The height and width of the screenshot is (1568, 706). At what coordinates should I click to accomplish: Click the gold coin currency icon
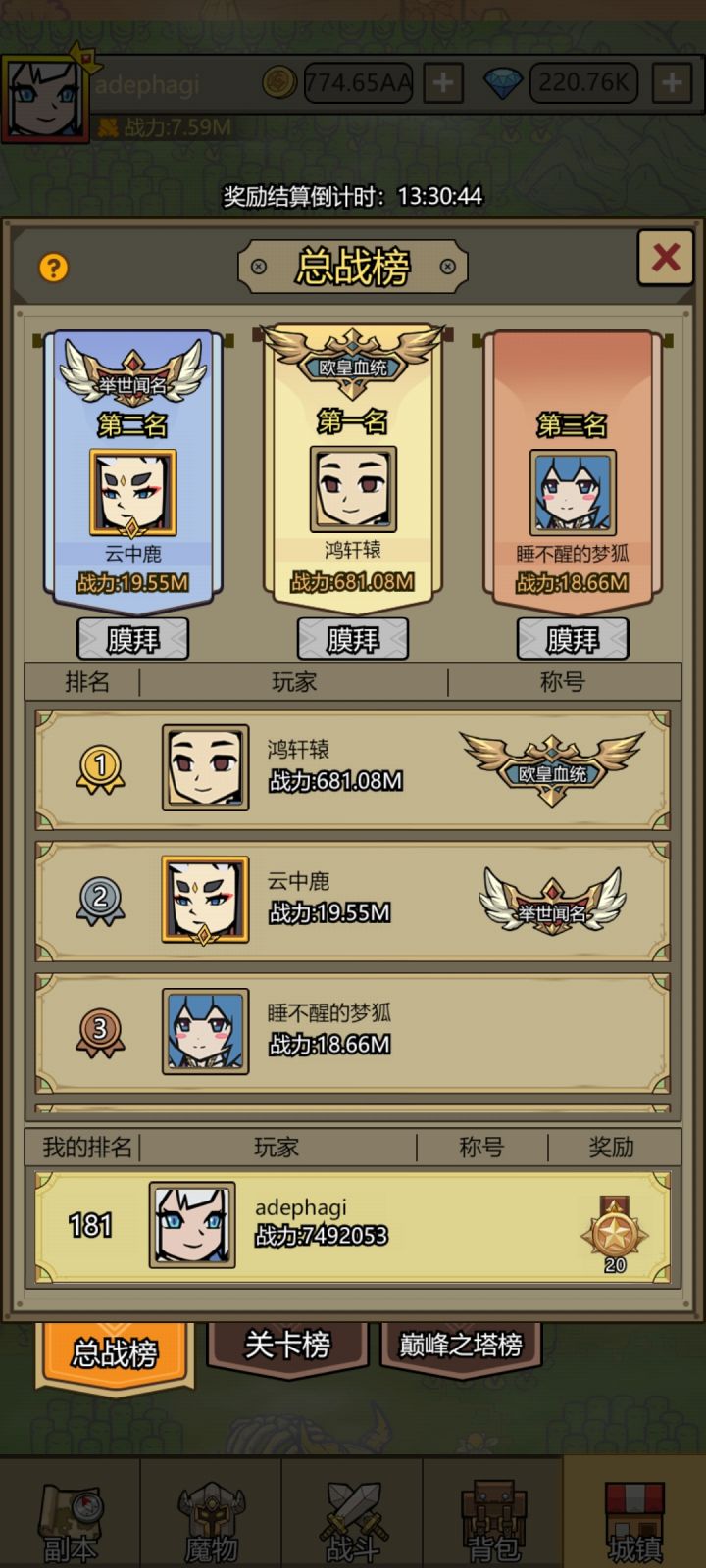click(279, 83)
